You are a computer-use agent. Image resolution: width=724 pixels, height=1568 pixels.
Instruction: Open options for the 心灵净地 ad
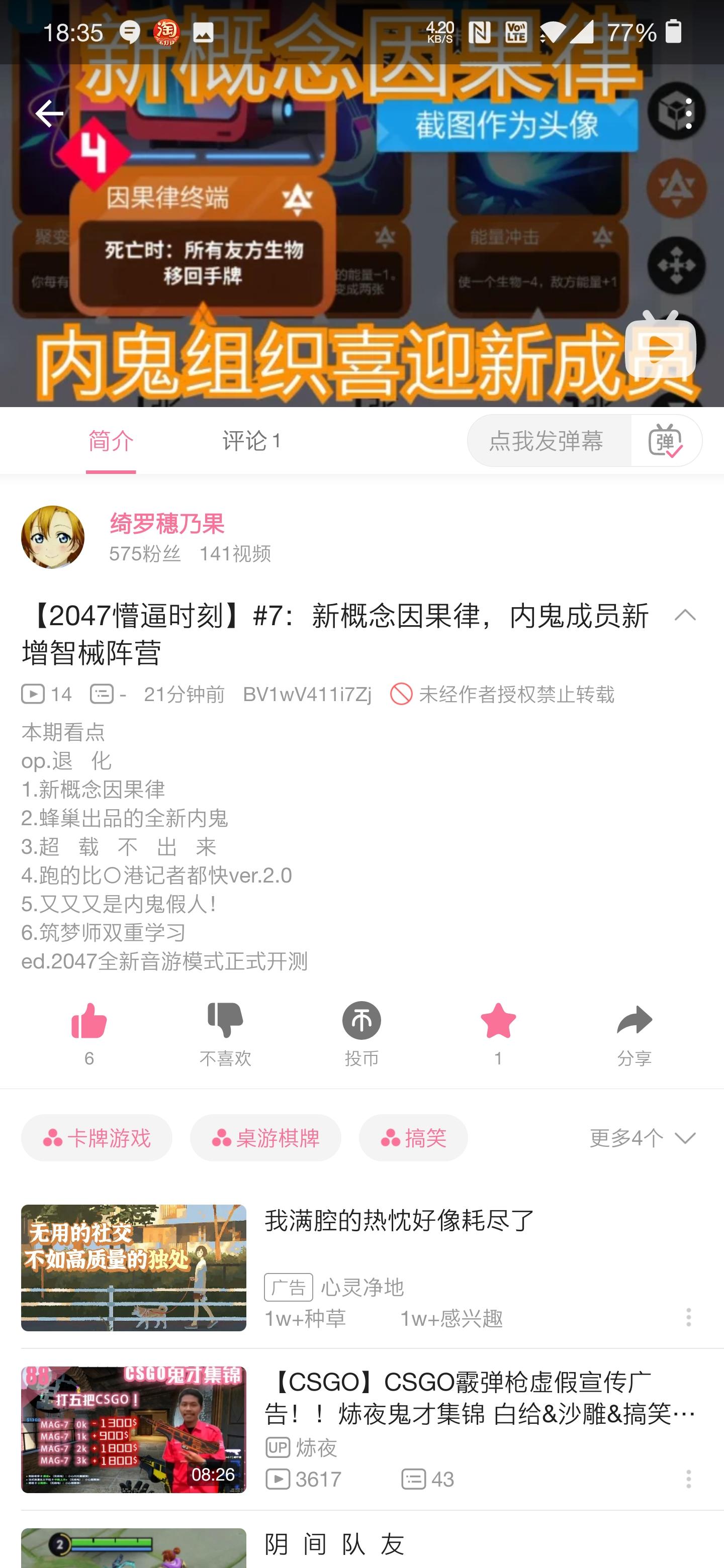point(689,1317)
